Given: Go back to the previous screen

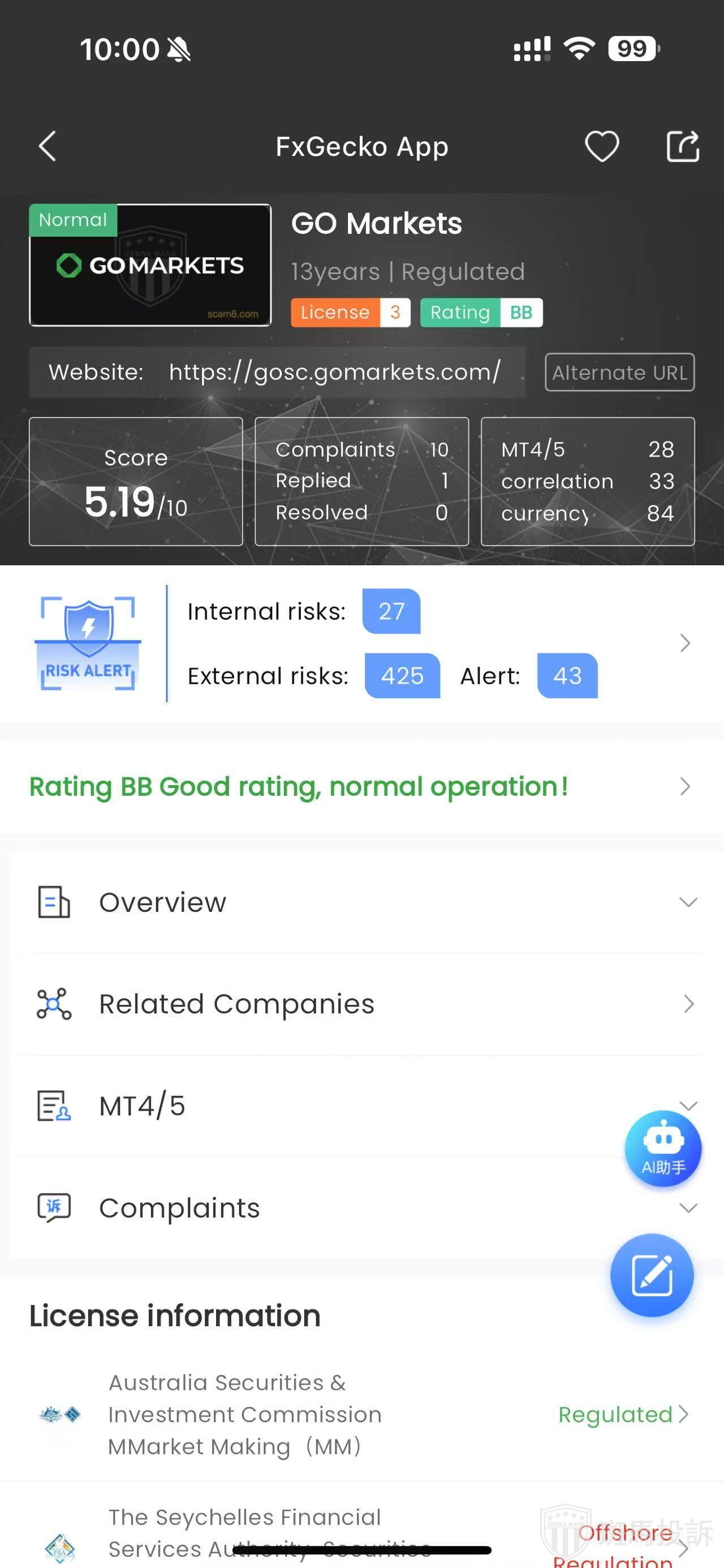Looking at the screenshot, I should [48, 146].
